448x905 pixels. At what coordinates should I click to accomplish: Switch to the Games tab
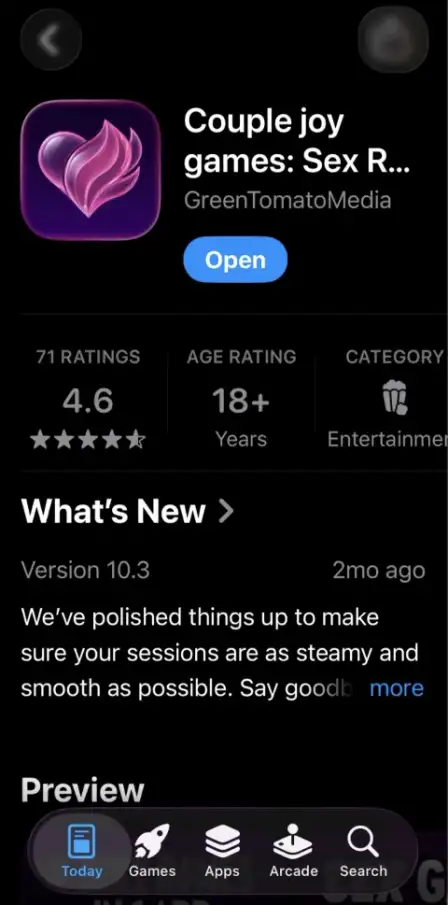(152, 851)
